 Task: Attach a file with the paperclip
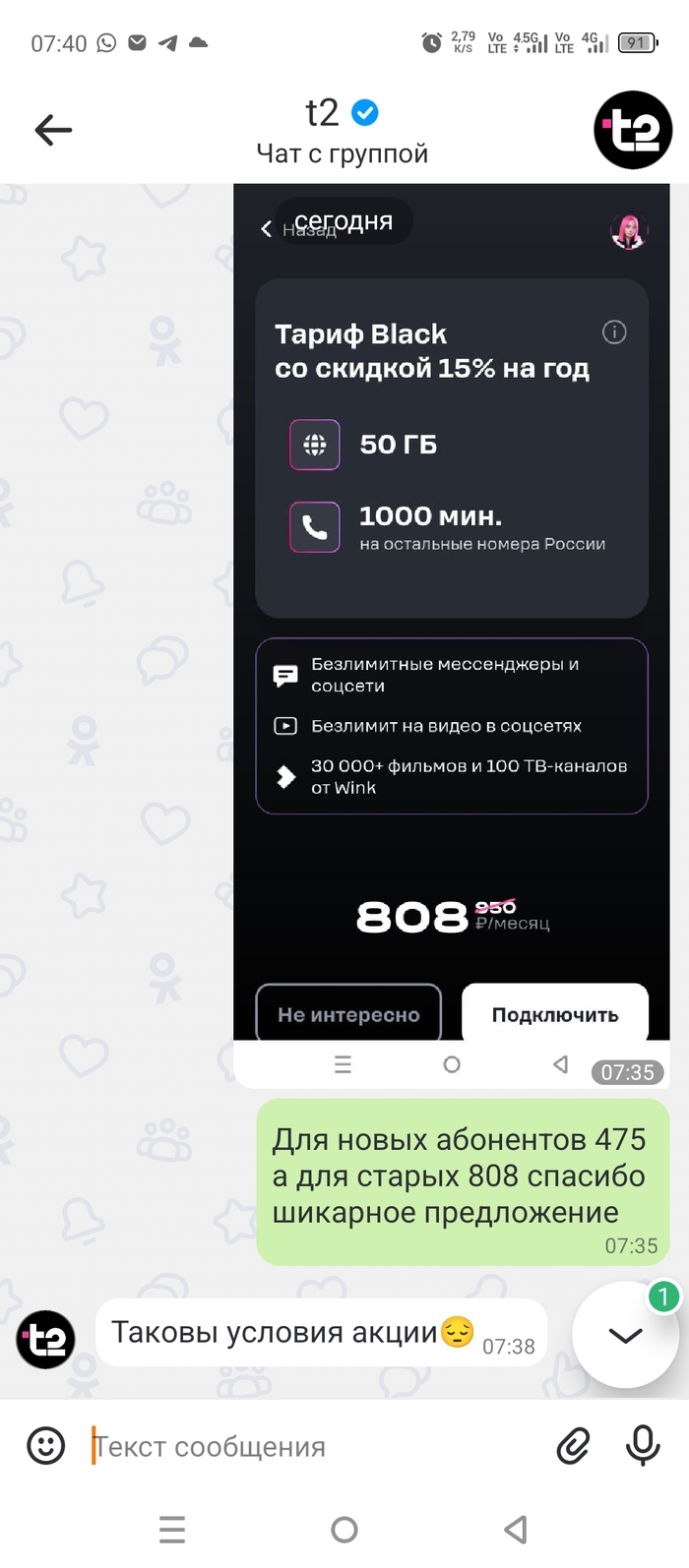pyautogui.click(x=573, y=1446)
